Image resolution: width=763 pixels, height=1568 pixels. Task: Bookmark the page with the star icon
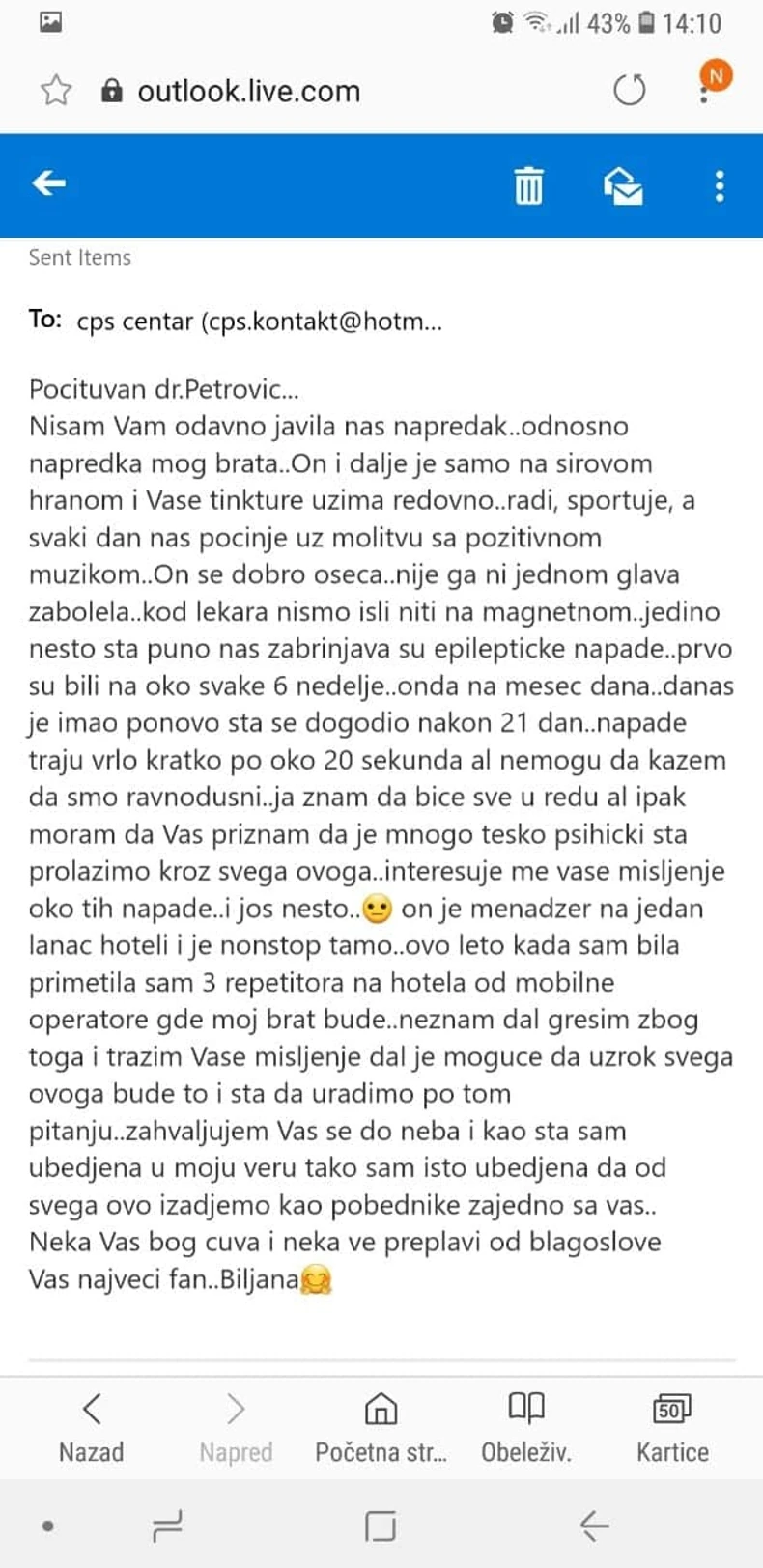[x=56, y=91]
